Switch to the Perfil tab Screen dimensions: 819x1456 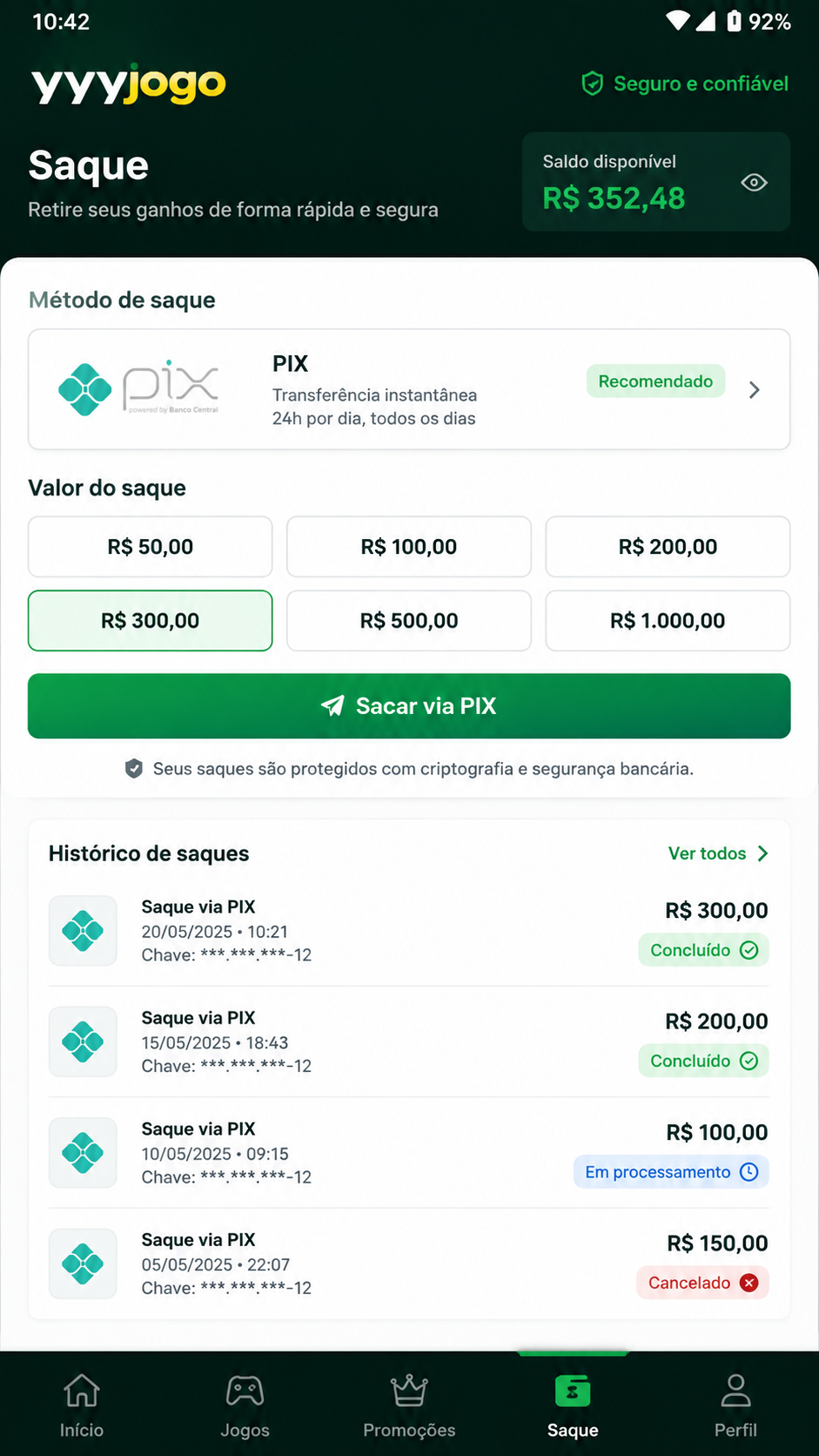pos(736,1405)
